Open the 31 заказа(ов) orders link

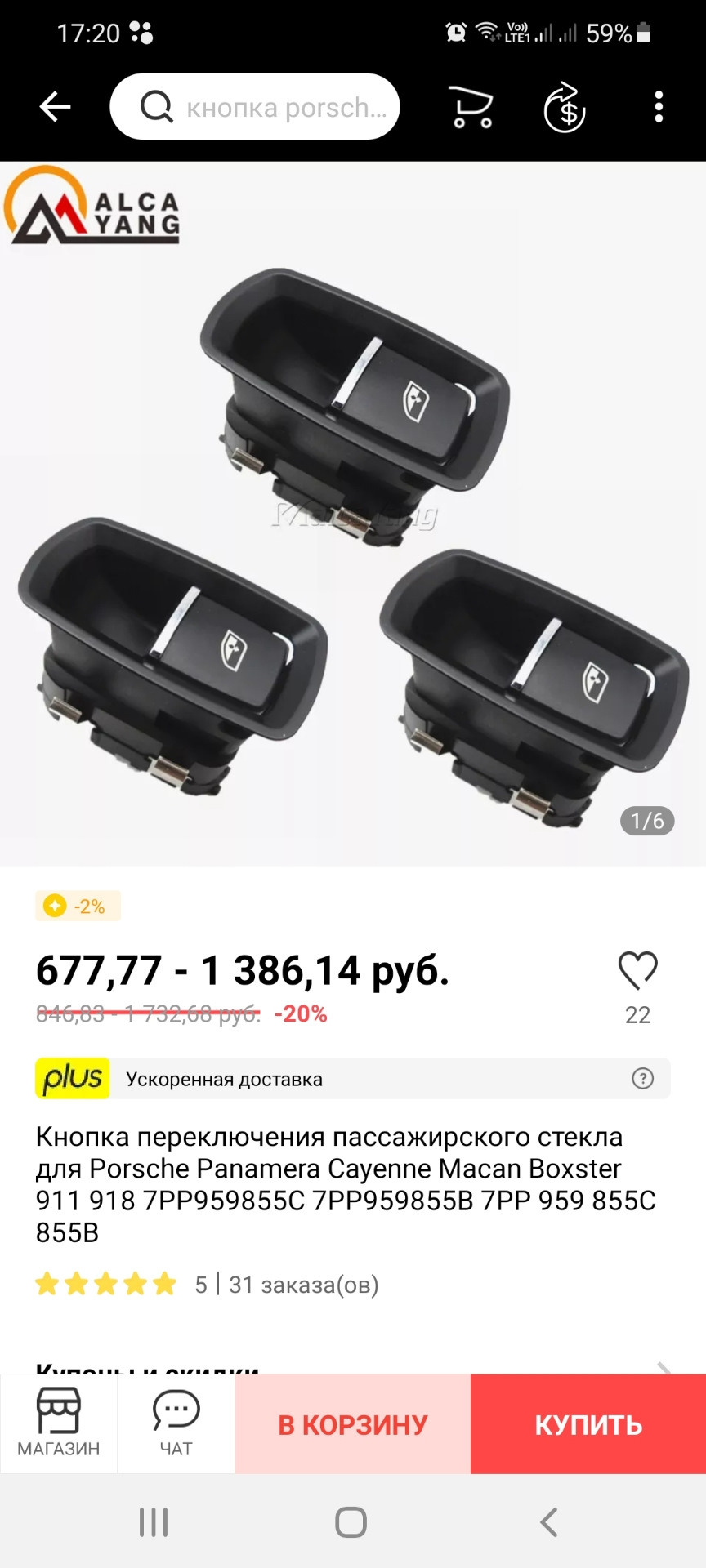coord(303,1285)
